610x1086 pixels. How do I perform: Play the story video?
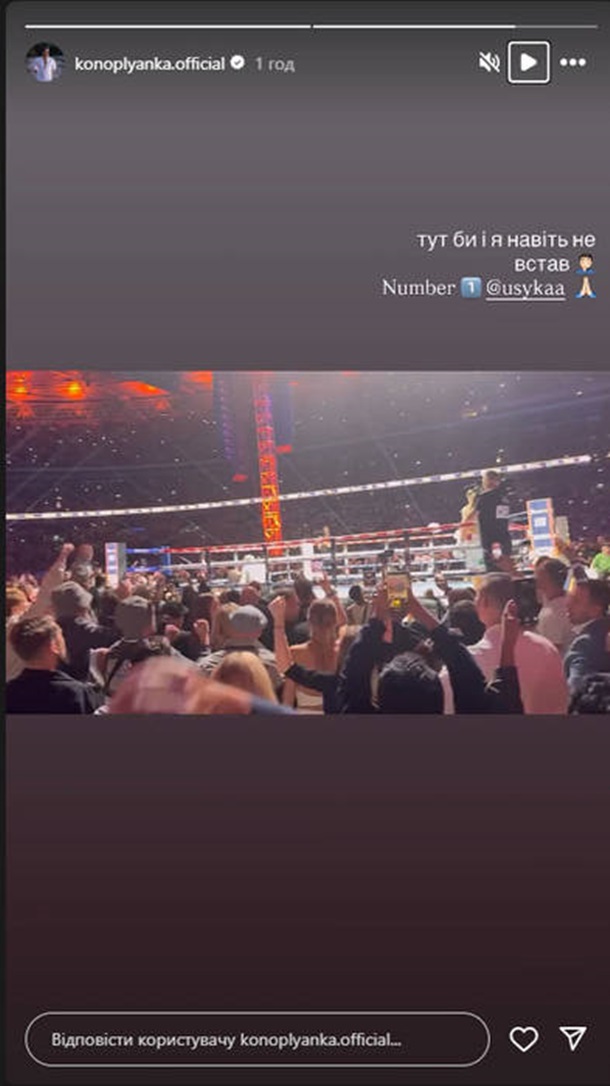pos(528,63)
